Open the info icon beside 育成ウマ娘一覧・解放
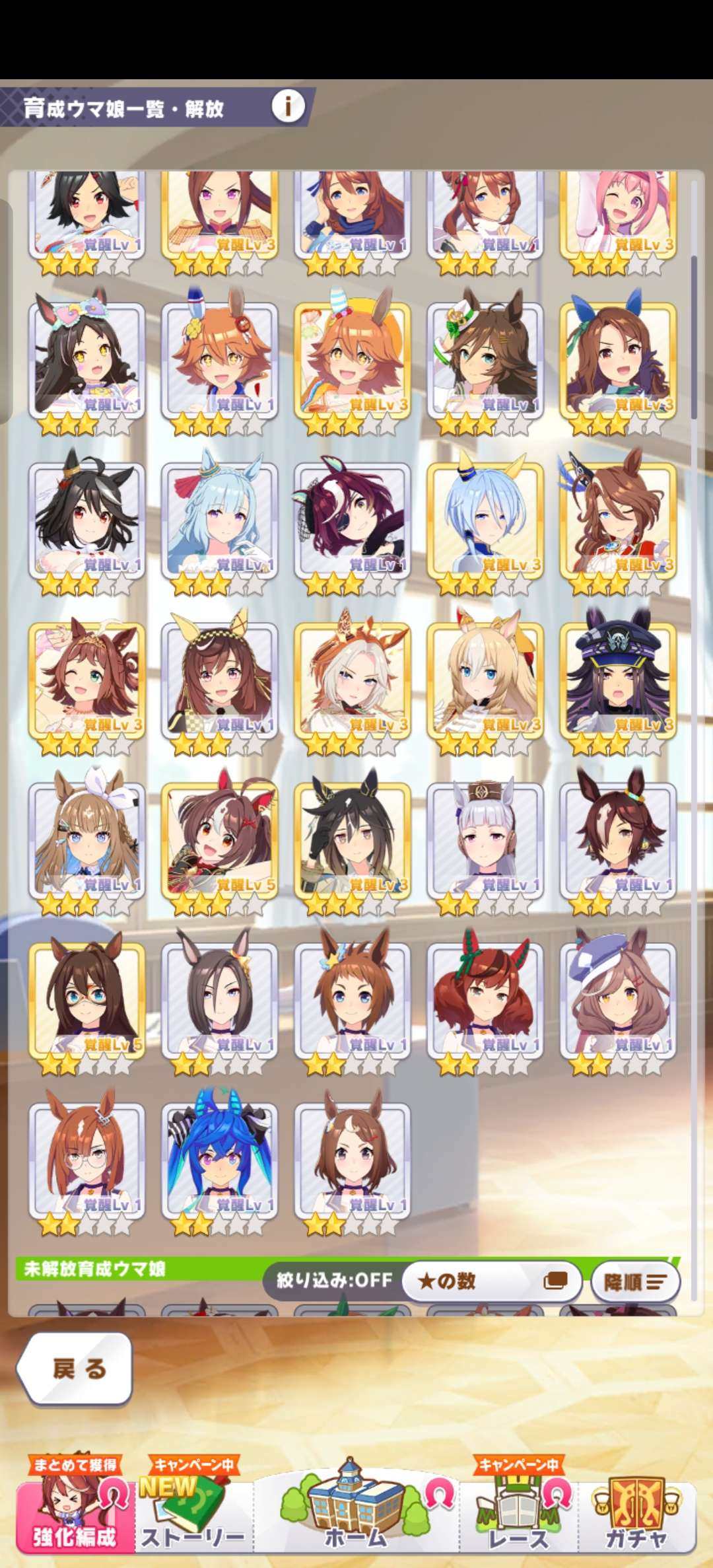Image resolution: width=713 pixels, height=1568 pixels. pos(288,106)
